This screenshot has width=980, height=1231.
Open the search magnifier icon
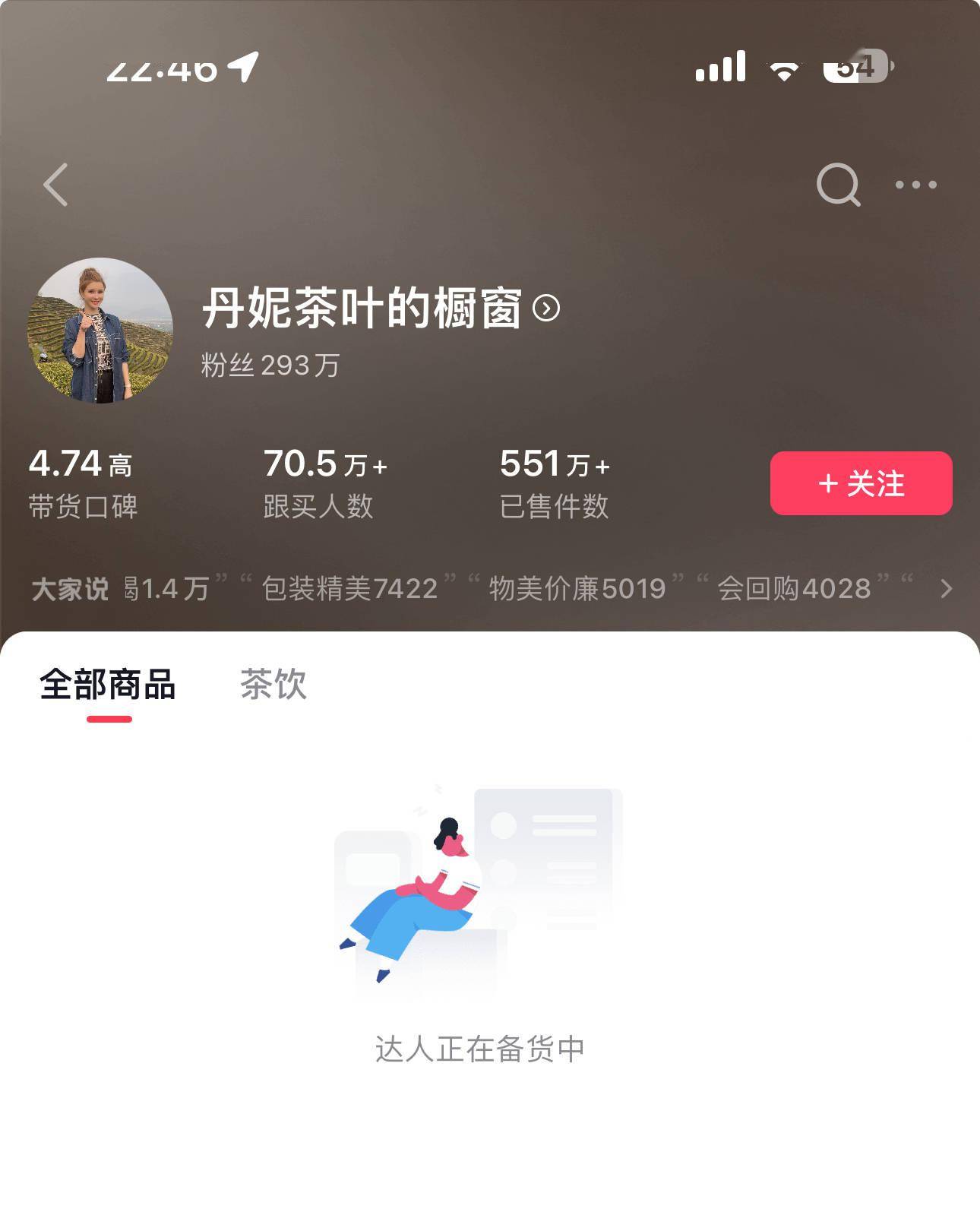point(838,185)
